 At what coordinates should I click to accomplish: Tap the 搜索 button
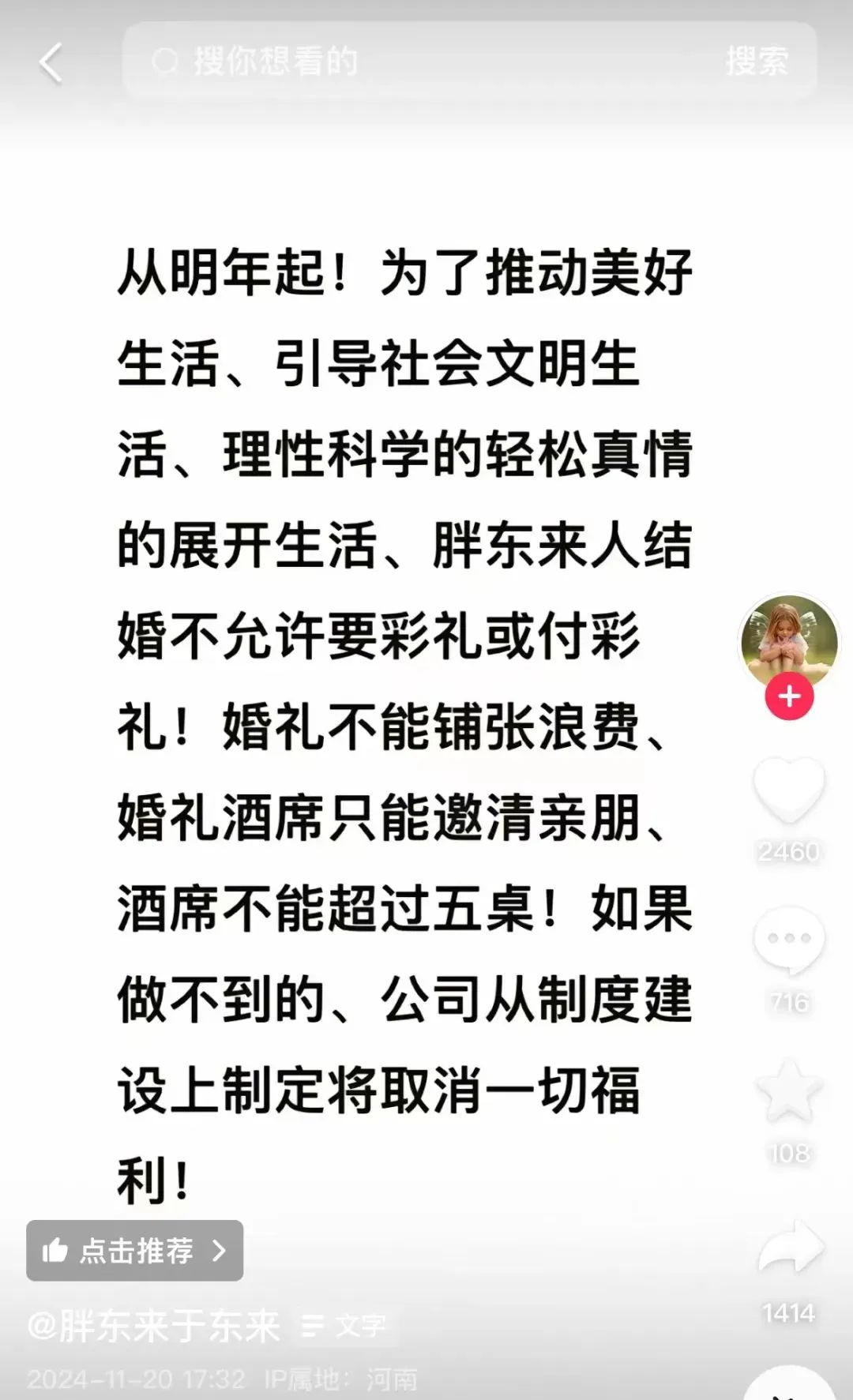coord(757,61)
